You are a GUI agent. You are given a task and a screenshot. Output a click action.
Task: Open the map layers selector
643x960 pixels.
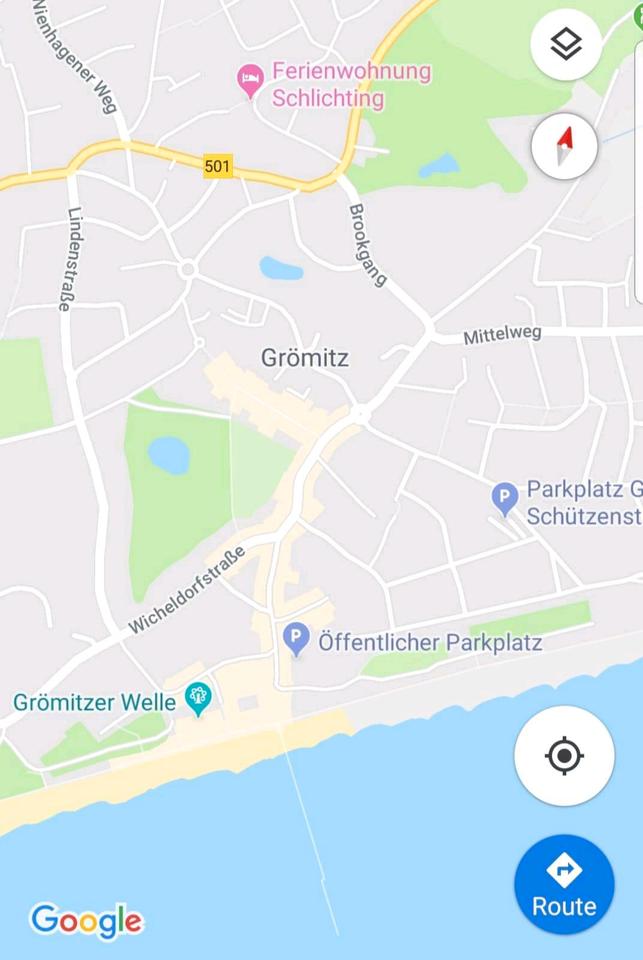pos(566,44)
